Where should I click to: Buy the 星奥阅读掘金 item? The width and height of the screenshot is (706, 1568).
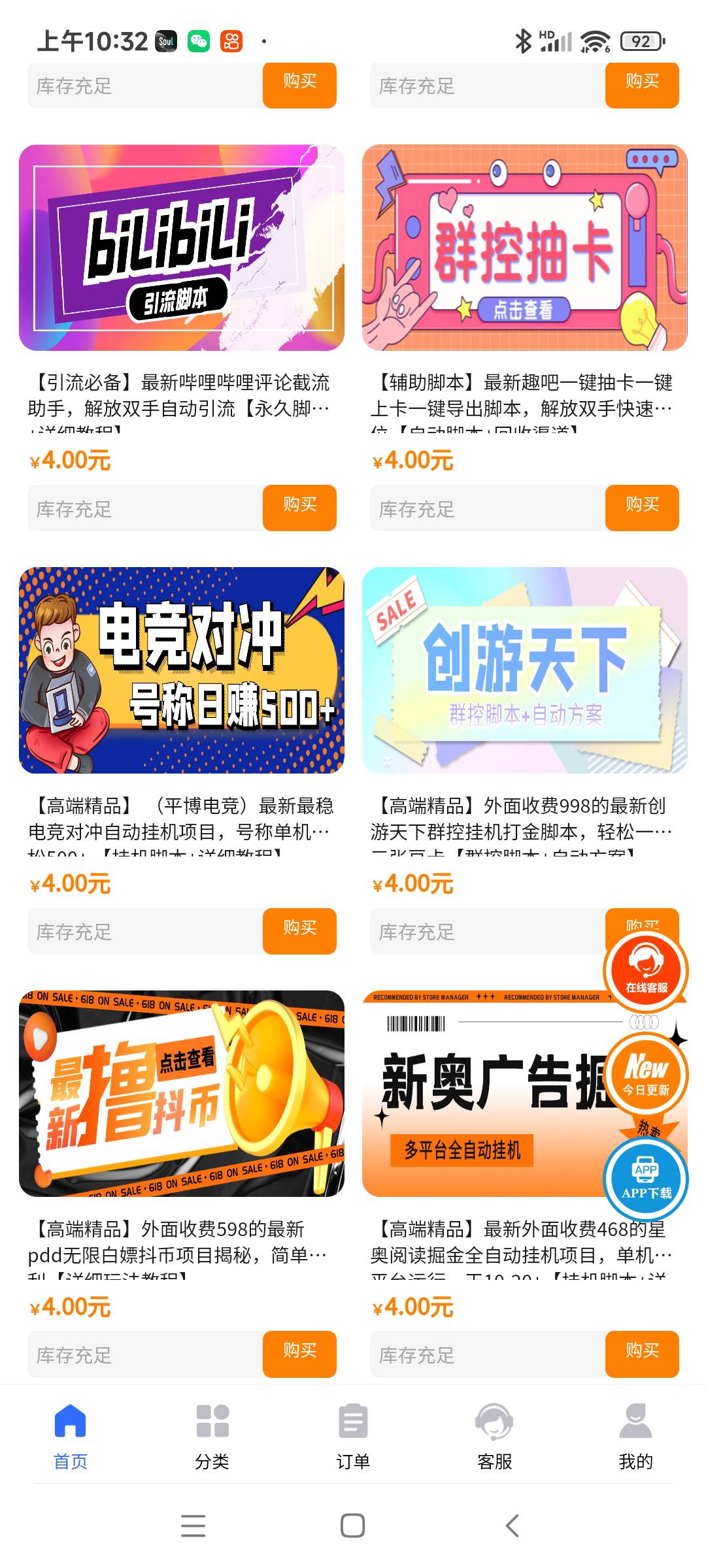click(x=642, y=1354)
